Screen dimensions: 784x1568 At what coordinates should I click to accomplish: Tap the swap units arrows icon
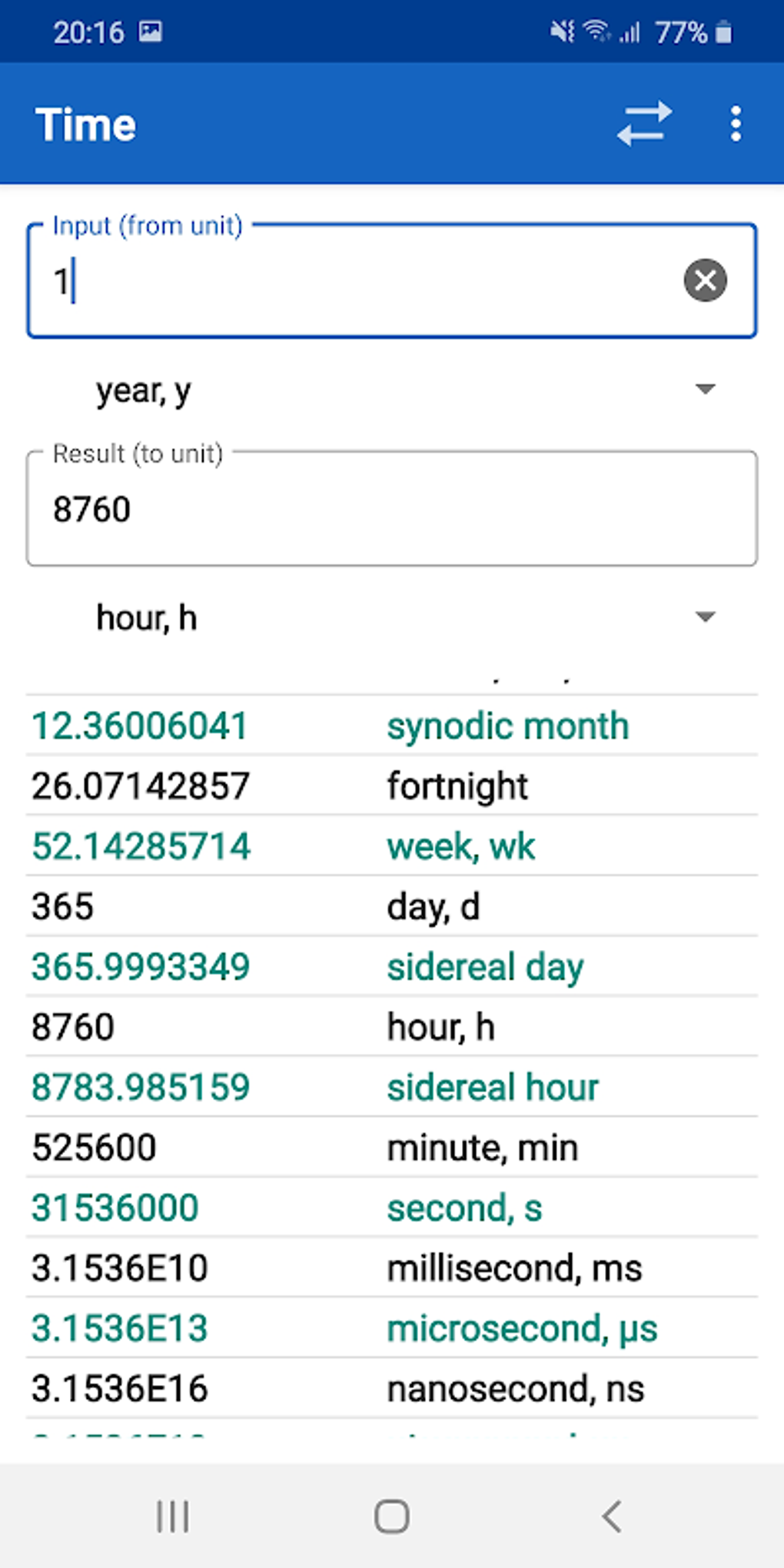(x=643, y=124)
